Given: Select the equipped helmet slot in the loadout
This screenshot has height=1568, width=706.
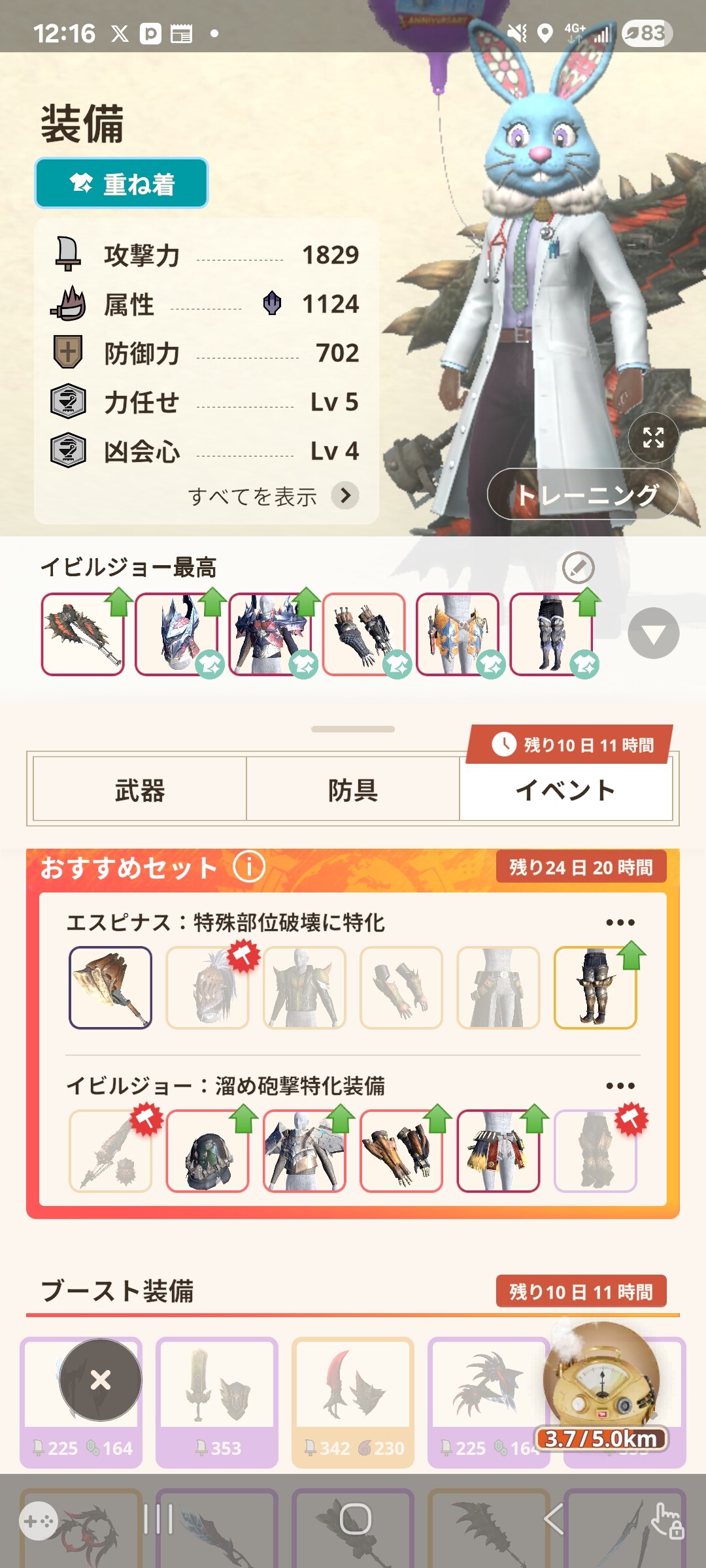Looking at the screenshot, I should click(x=176, y=634).
